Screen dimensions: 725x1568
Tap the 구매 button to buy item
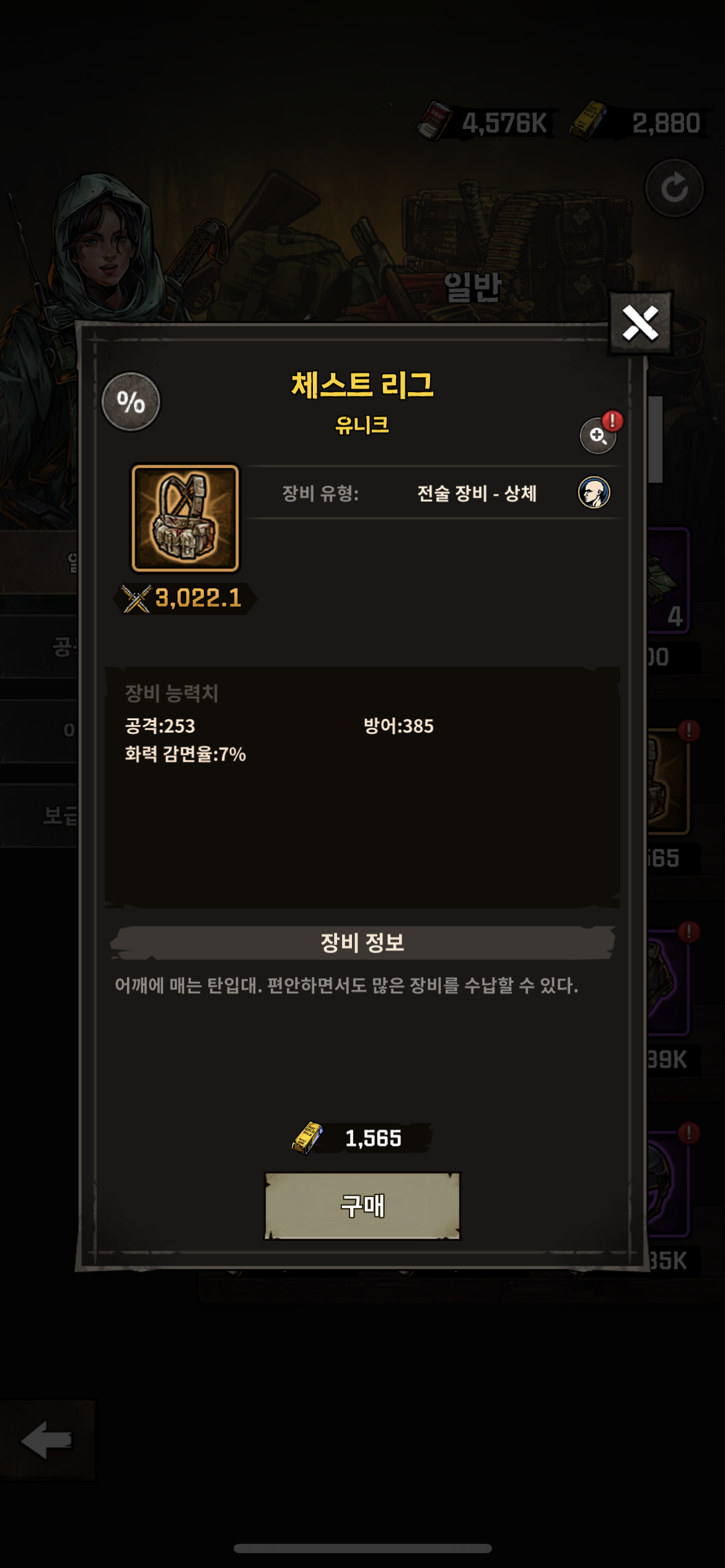(362, 1205)
